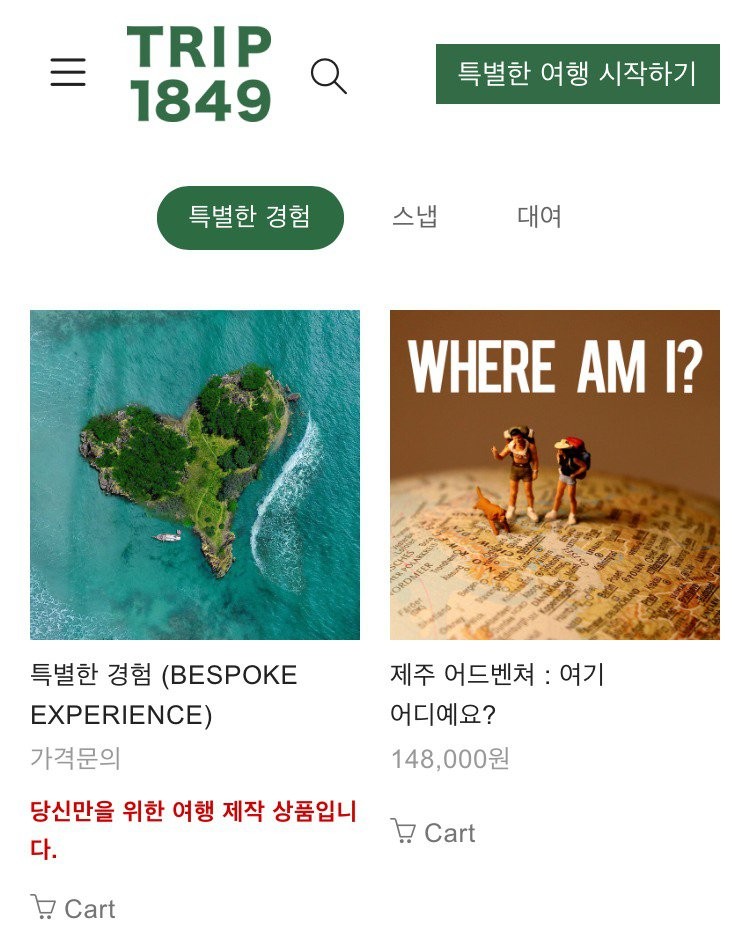The height and width of the screenshot is (943, 750).
Task: Open the Where Am I Jeju adventure product
Action: 555,475
